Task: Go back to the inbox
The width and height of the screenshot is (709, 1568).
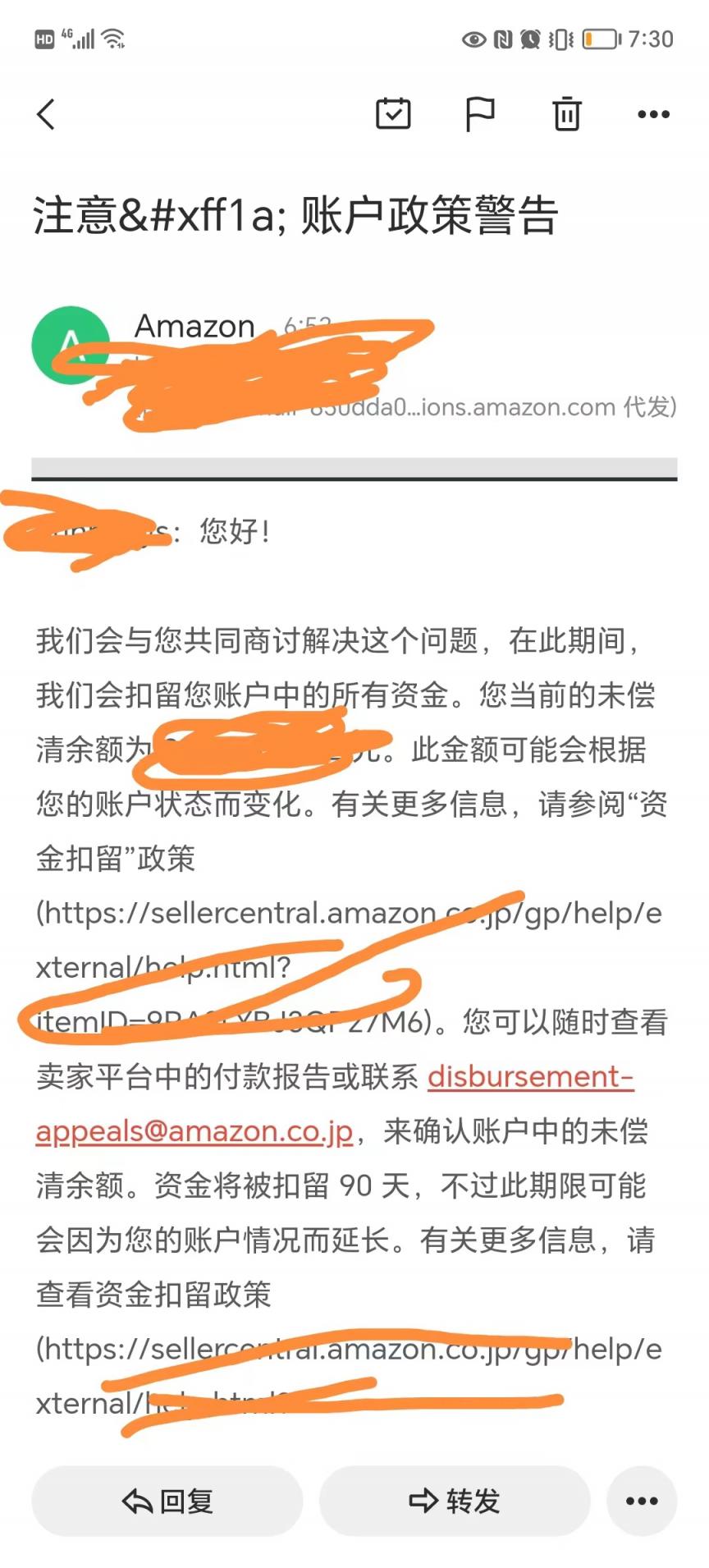Action: 47,114
